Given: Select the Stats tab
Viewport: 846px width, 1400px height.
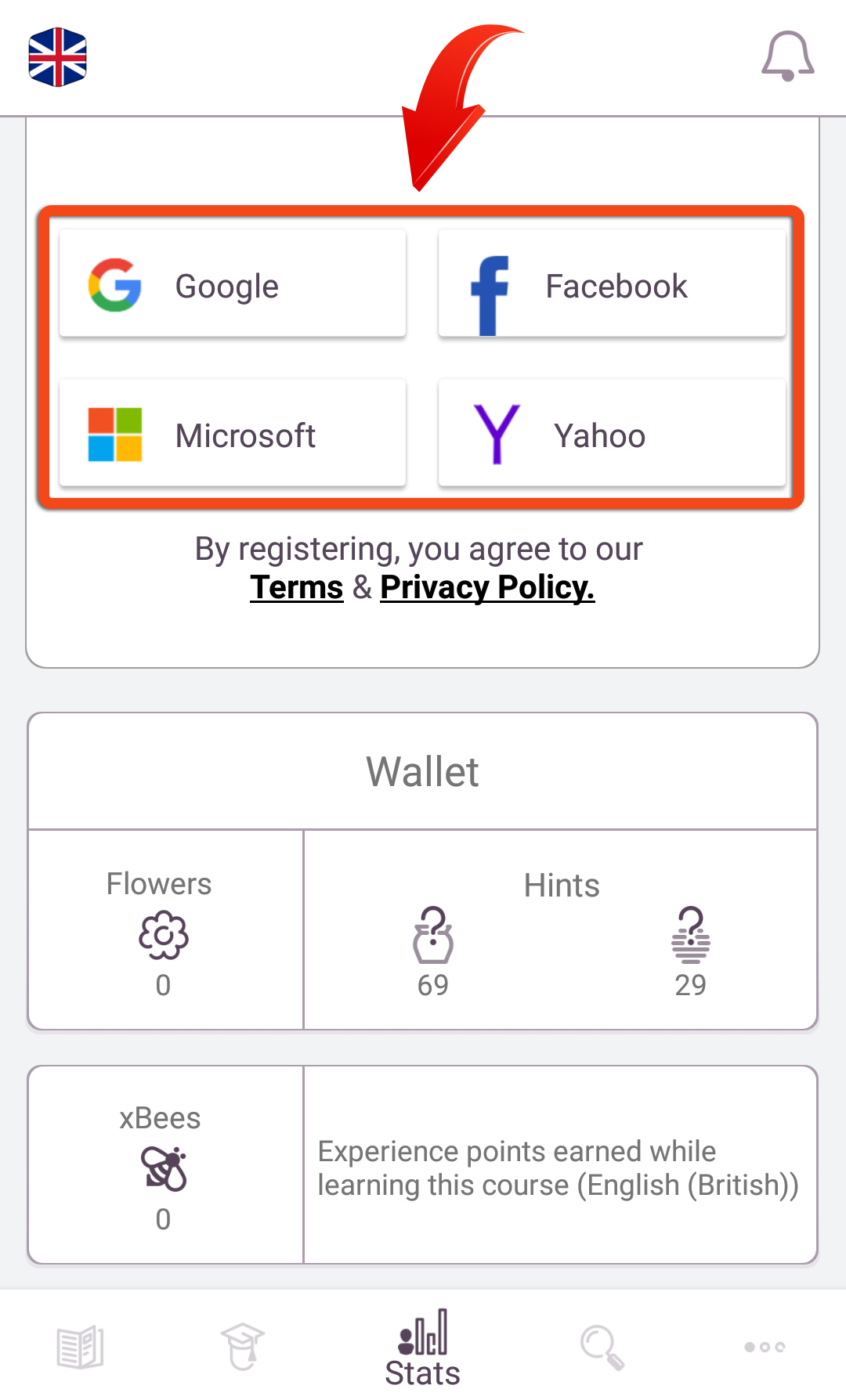Looking at the screenshot, I should 423,1347.
